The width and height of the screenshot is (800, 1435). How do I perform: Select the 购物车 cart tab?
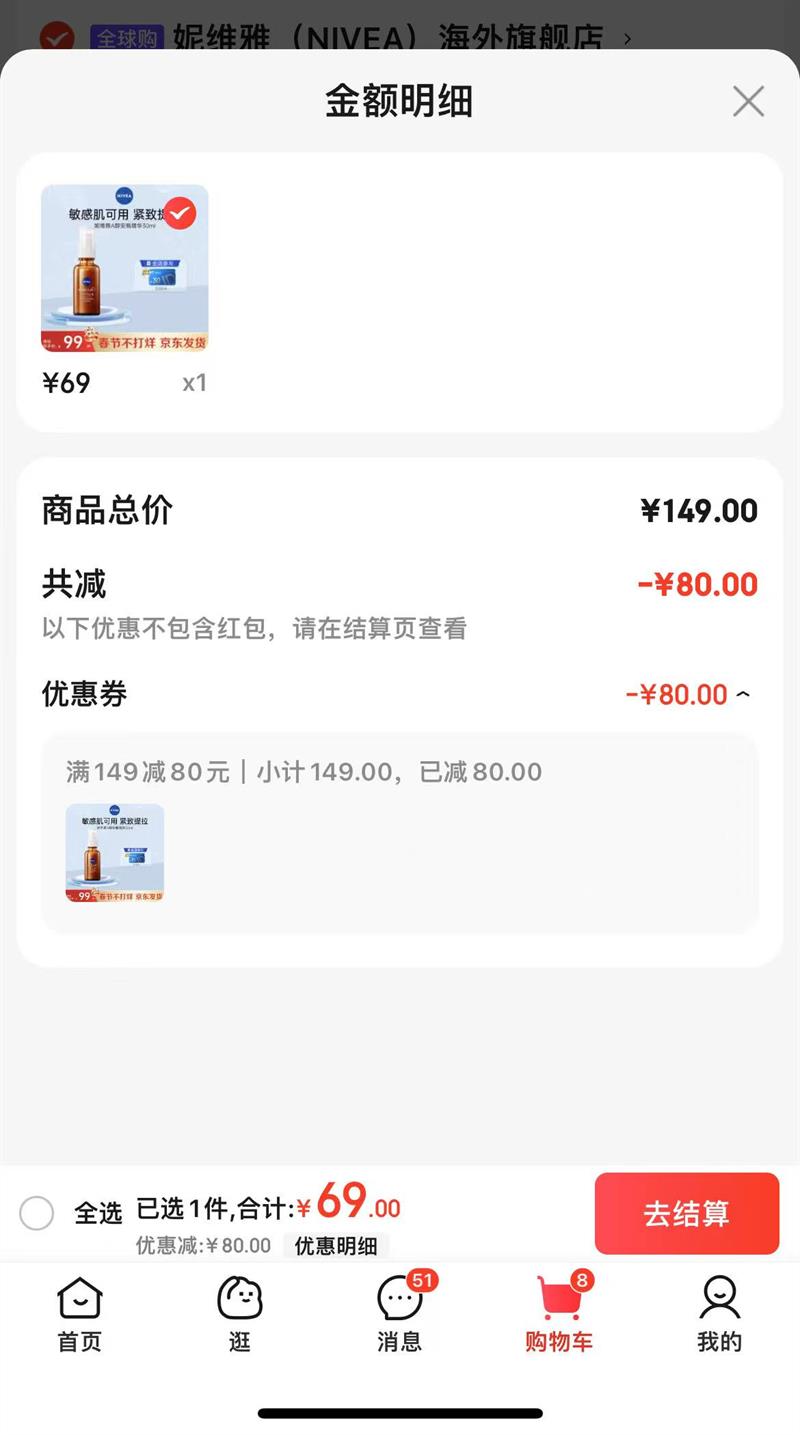559,1314
